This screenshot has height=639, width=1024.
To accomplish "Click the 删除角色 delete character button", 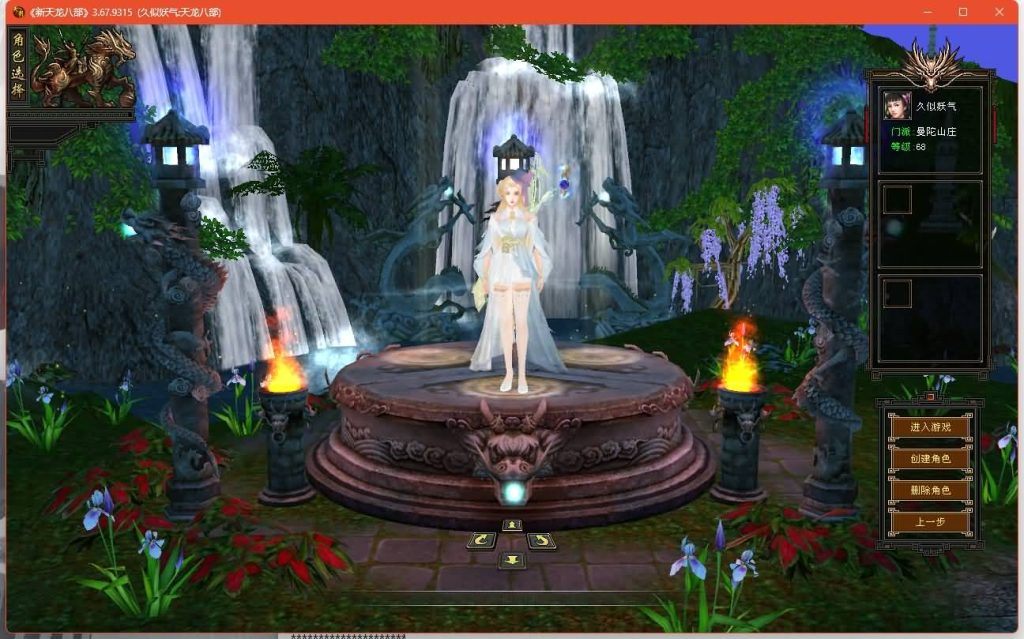I will [x=930, y=490].
